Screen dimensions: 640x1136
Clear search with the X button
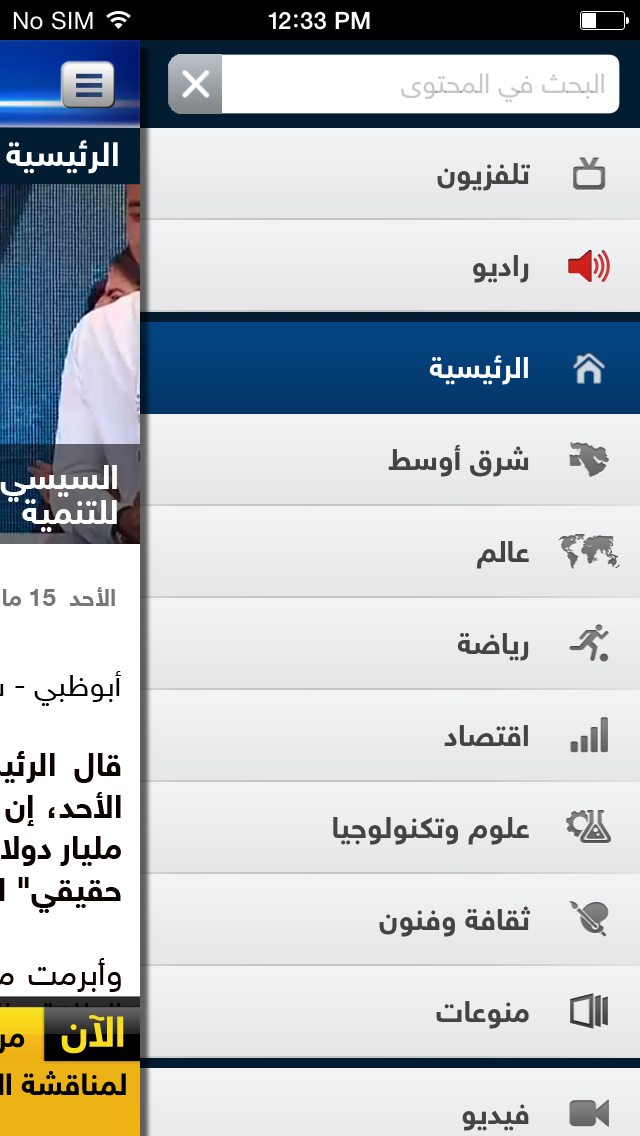196,85
